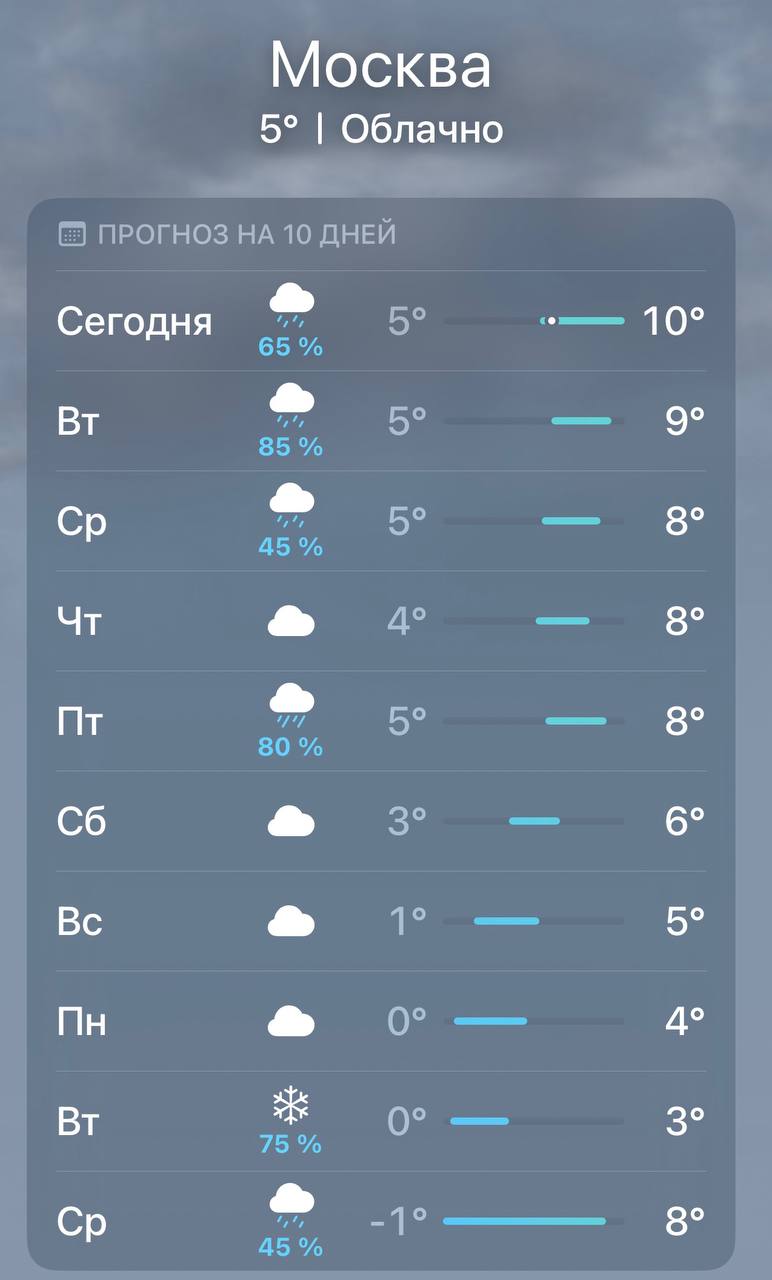This screenshot has width=772, height=1280.
Task: Open the Ср row with 5° low
Action: (x=380, y=521)
